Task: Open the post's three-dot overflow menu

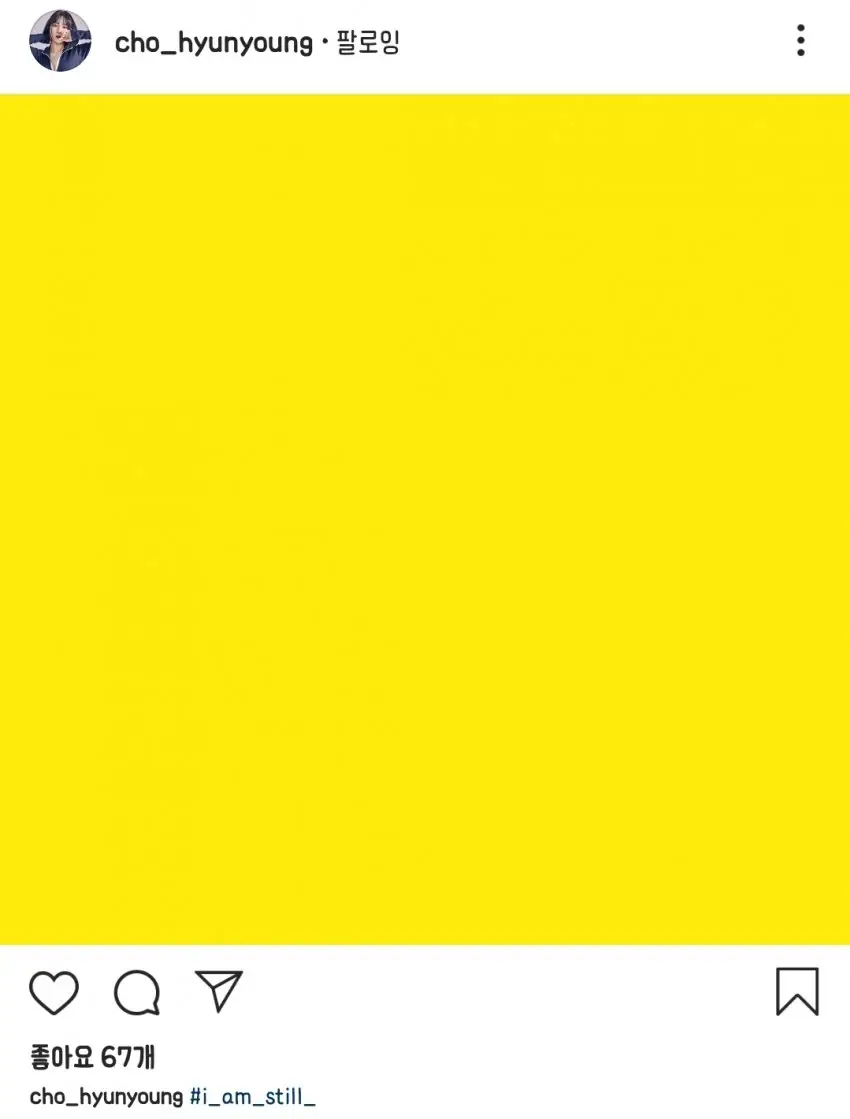Action: tap(800, 40)
